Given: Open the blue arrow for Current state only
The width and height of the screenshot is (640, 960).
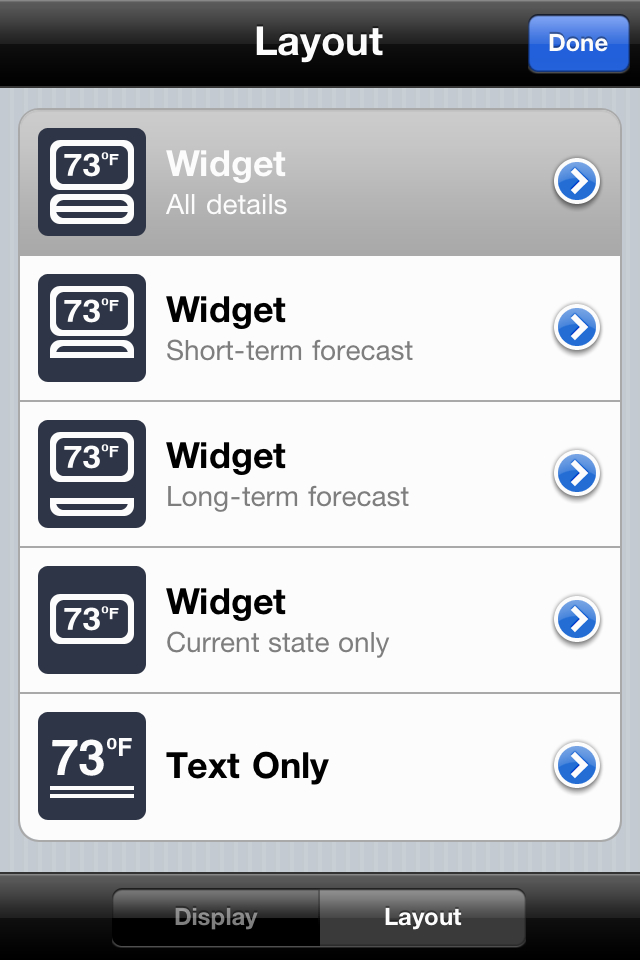Looking at the screenshot, I should click(x=577, y=620).
